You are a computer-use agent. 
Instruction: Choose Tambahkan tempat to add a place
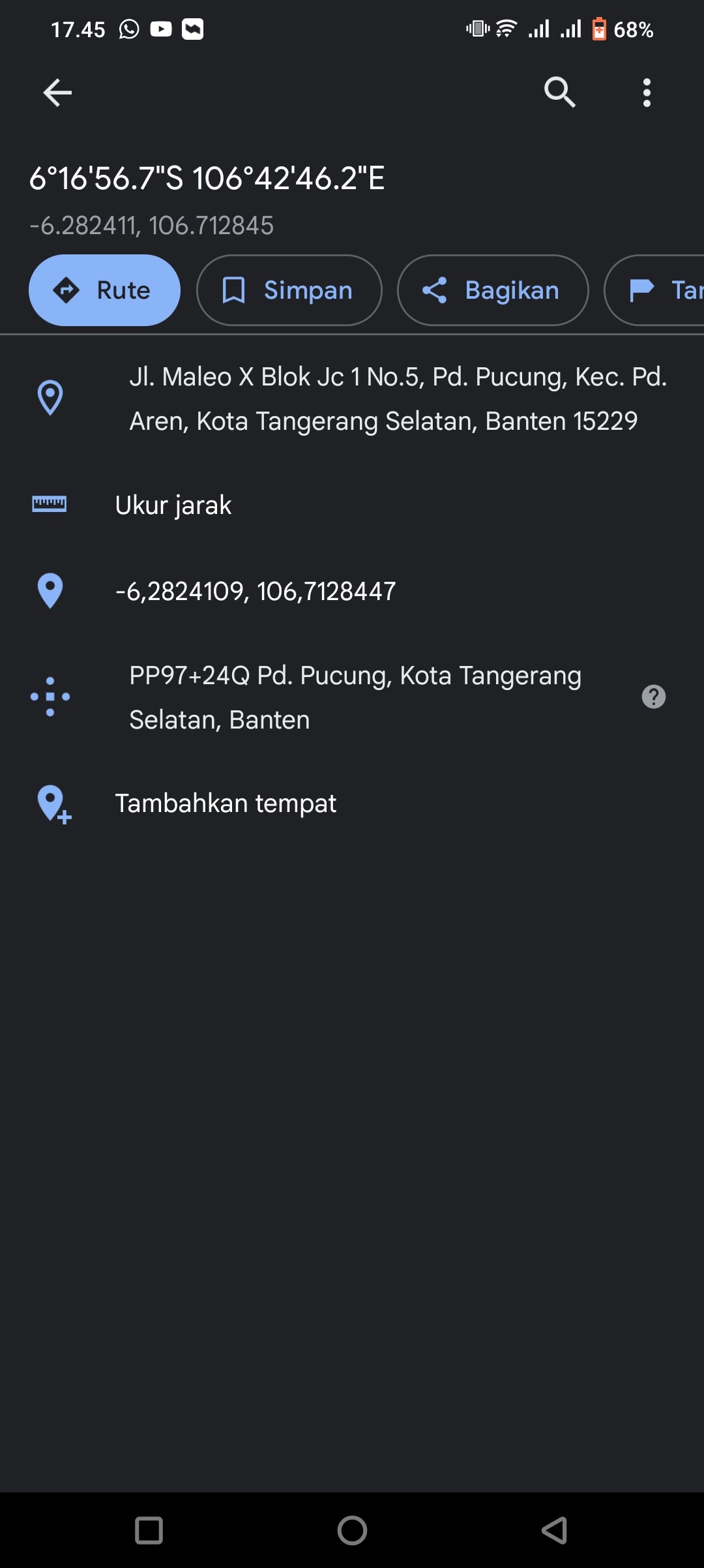(x=226, y=804)
